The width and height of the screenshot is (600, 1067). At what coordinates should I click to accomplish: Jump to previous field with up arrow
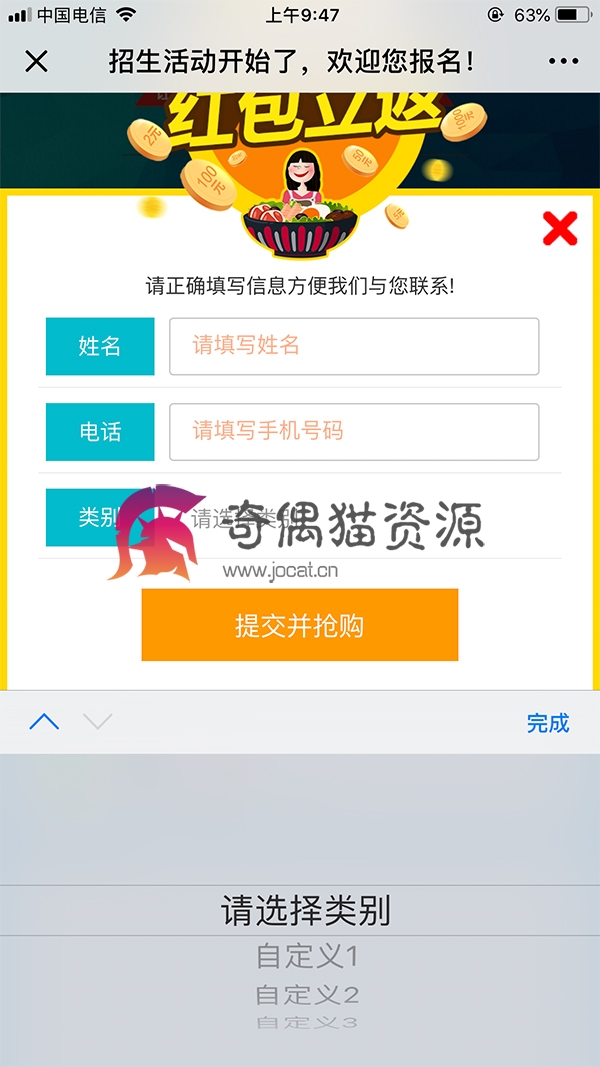(x=44, y=722)
